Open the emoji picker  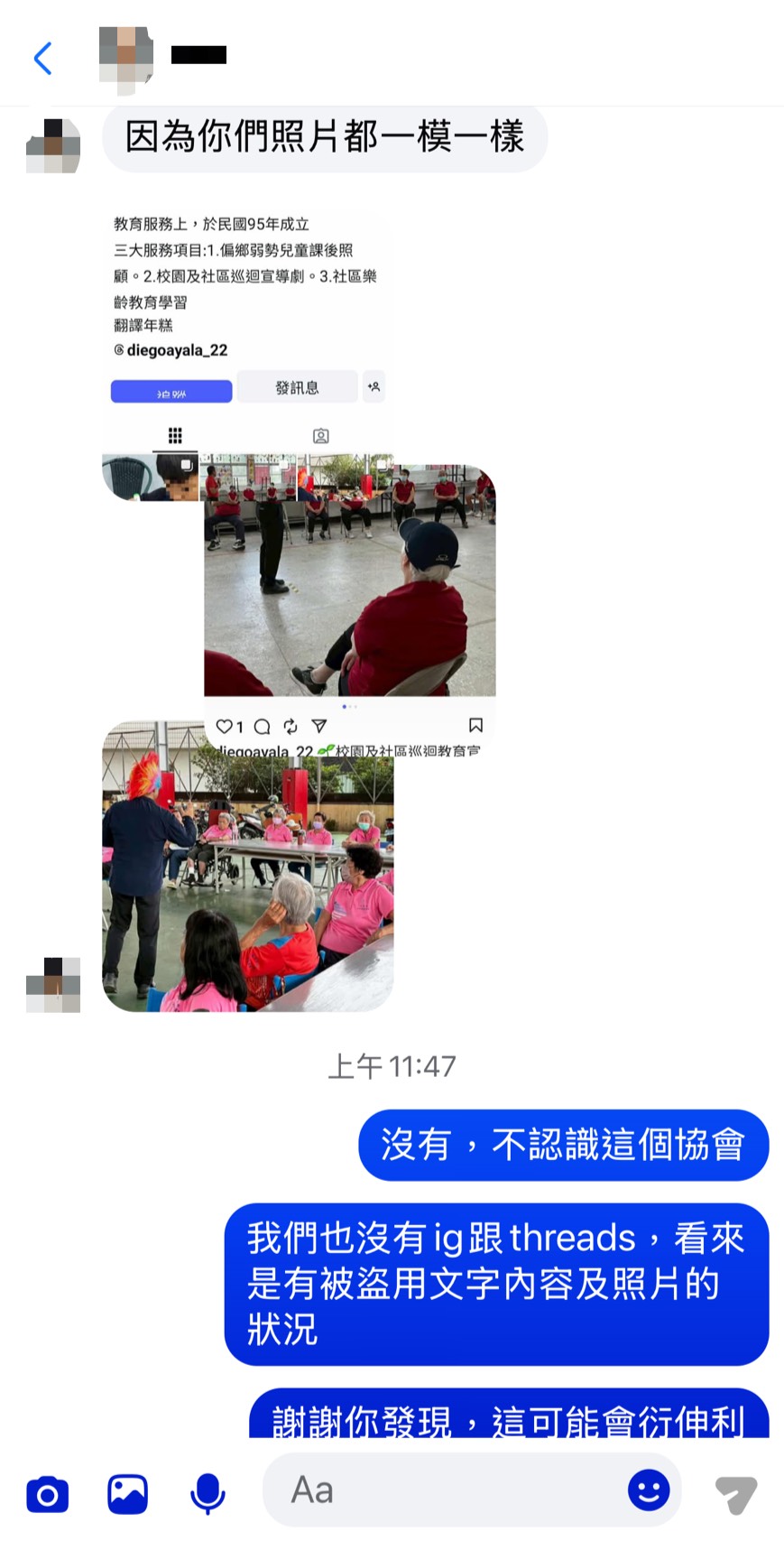[648, 1490]
